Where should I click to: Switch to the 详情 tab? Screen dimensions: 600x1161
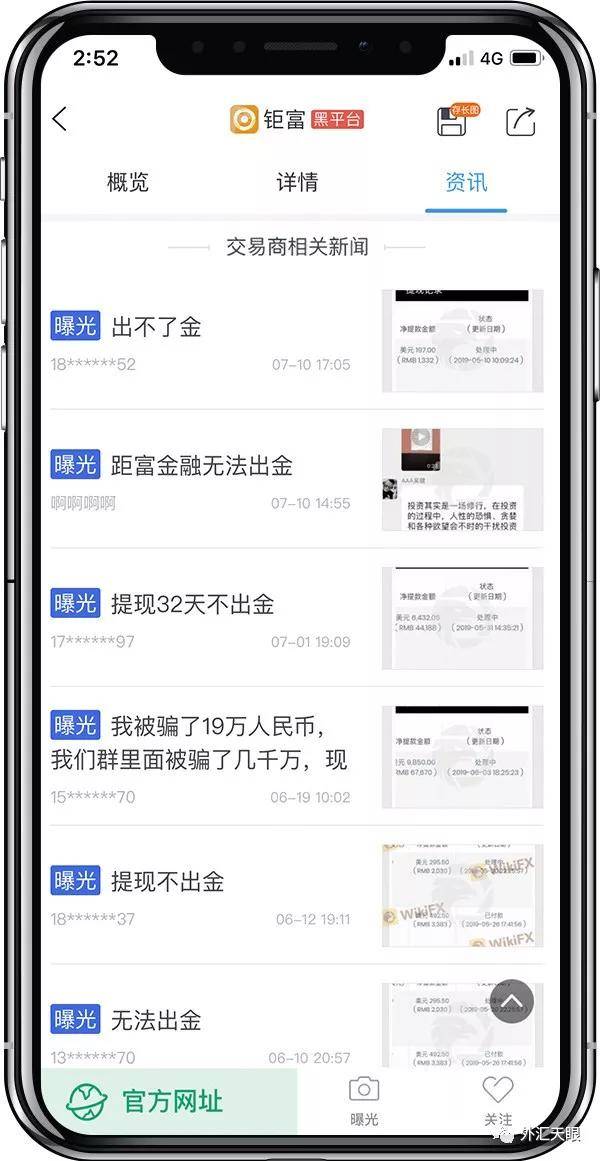pos(297,182)
